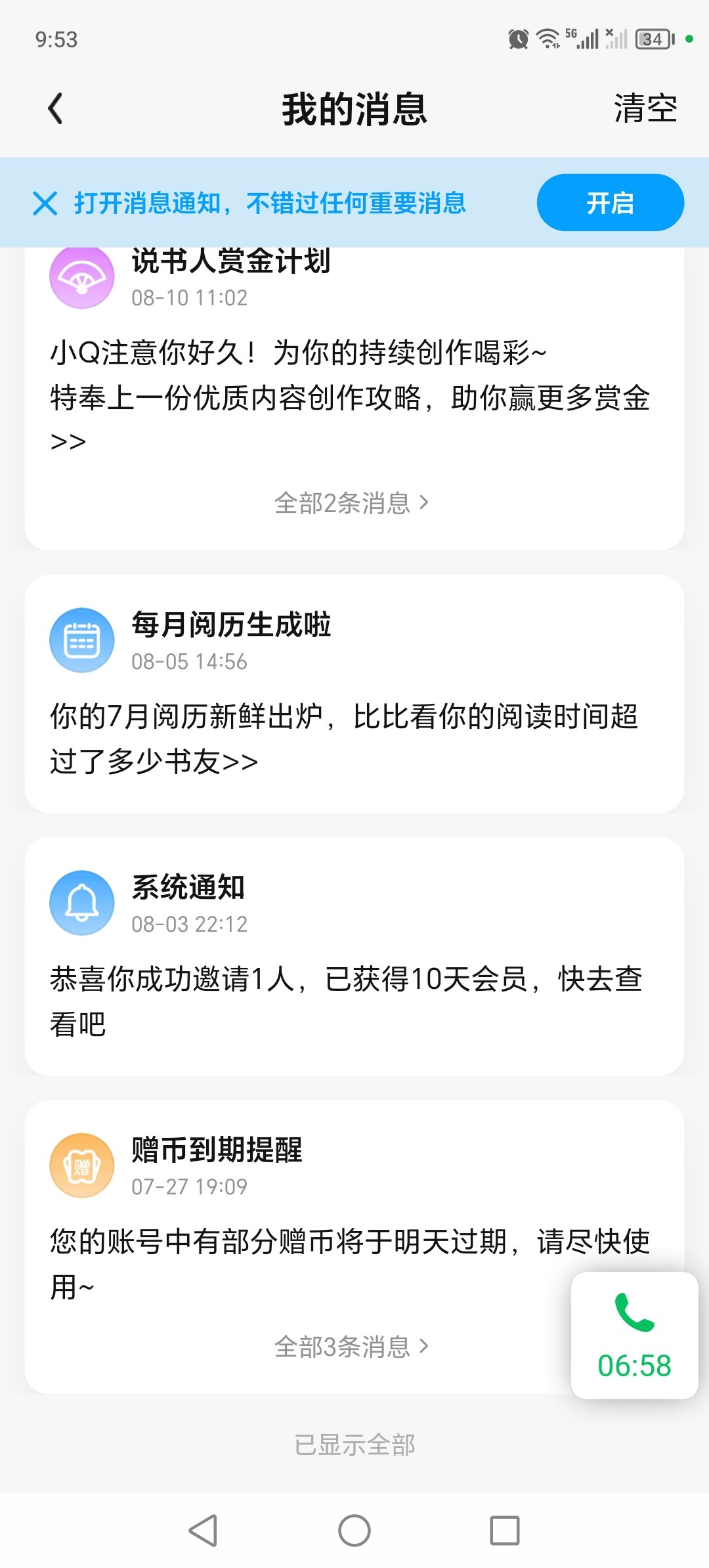Open recent apps from navigation bar
The width and height of the screenshot is (709, 1568).
[x=505, y=1531]
